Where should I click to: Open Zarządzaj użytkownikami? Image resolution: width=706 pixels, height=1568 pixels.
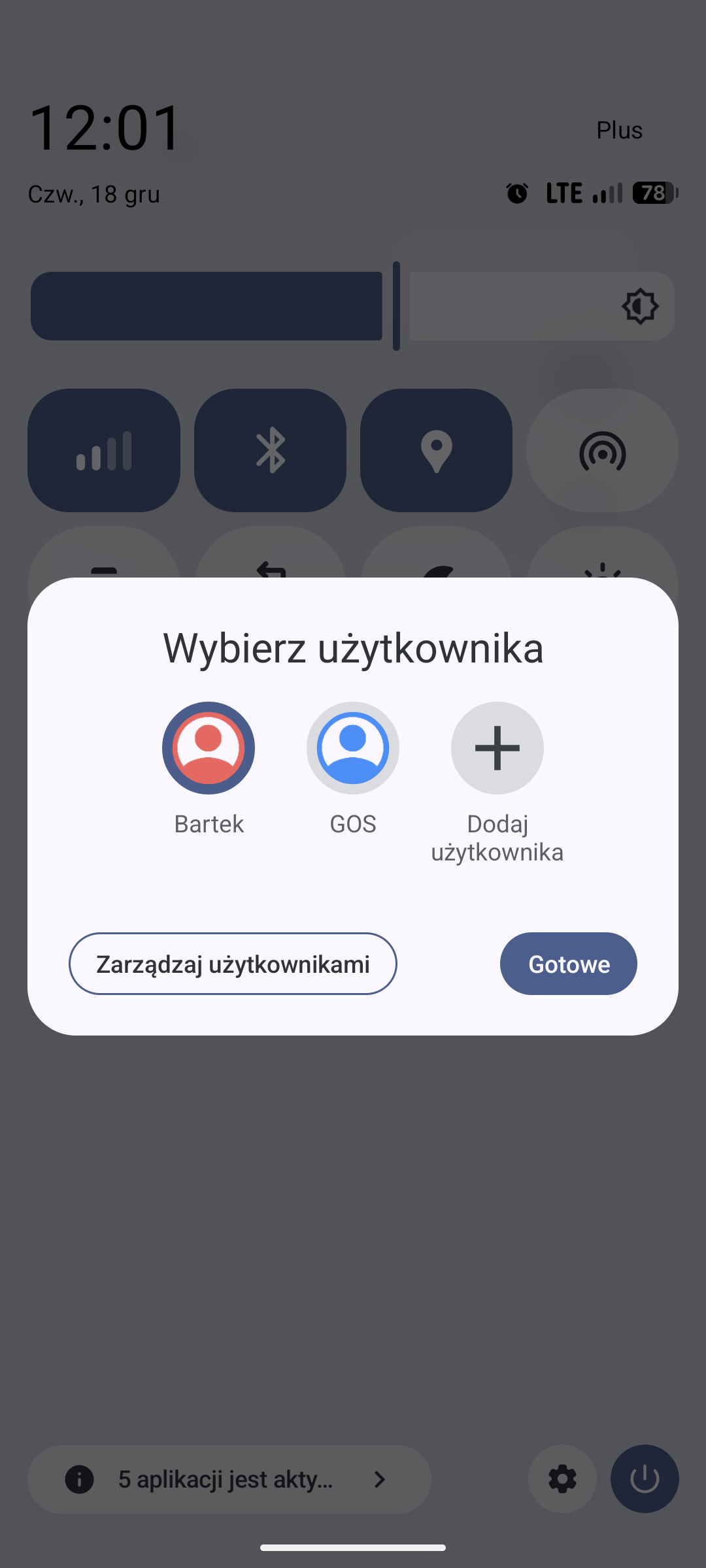click(233, 964)
